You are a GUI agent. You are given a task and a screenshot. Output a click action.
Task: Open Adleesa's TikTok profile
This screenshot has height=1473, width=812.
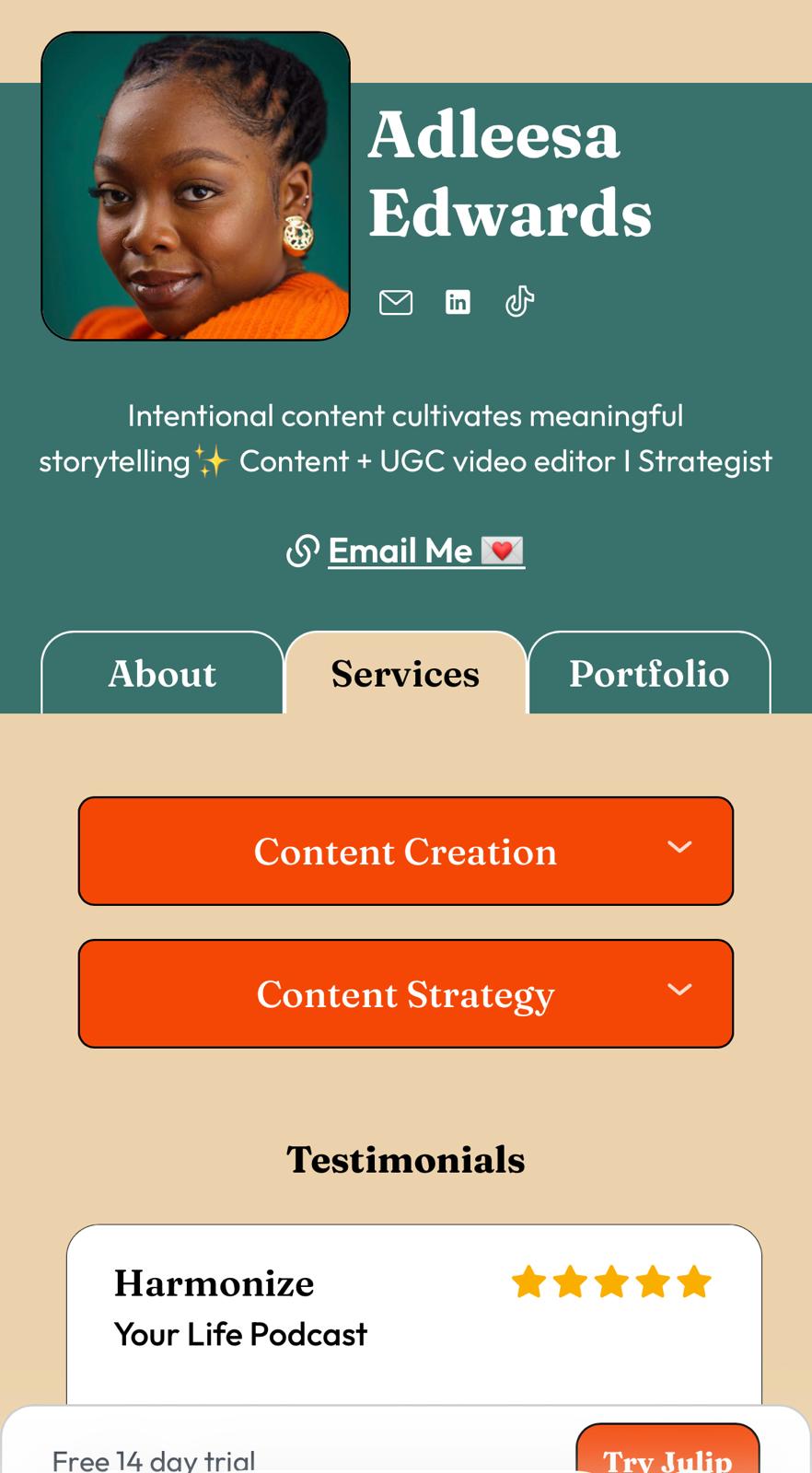coord(519,301)
